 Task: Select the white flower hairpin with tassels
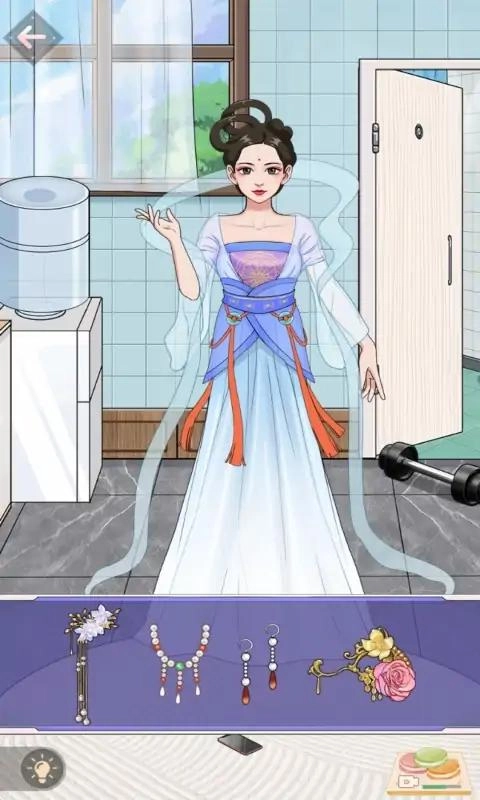pyautogui.click(x=91, y=664)
